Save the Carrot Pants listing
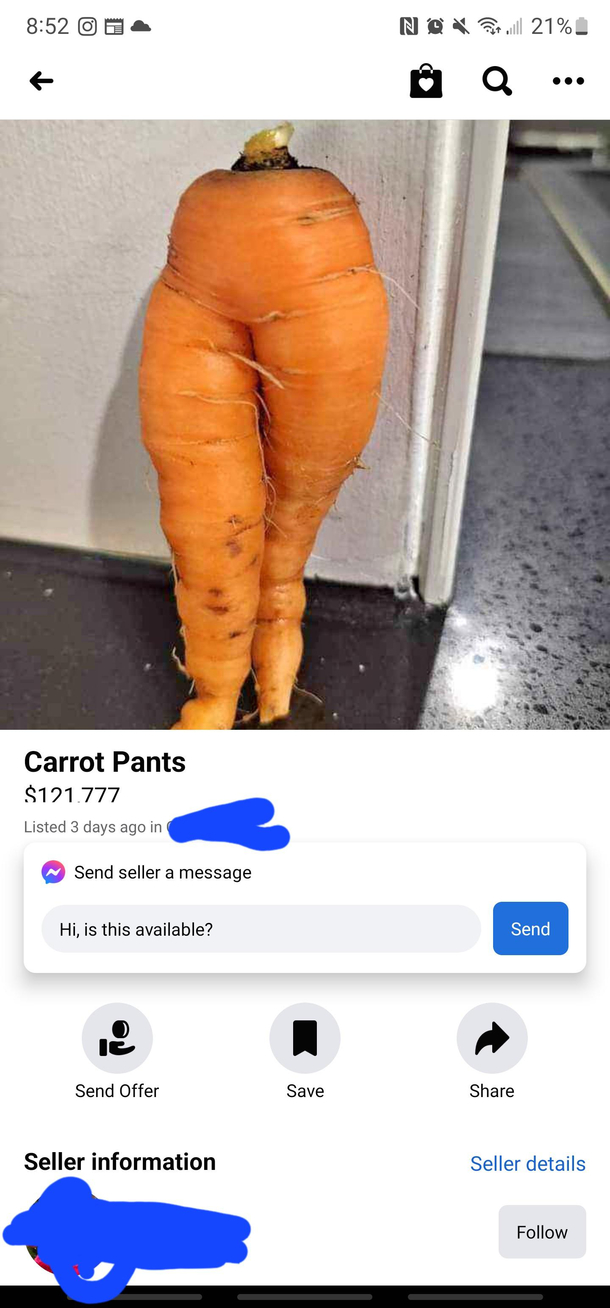The width and height of the screenshot is (610, 1308). point(305,1039)
